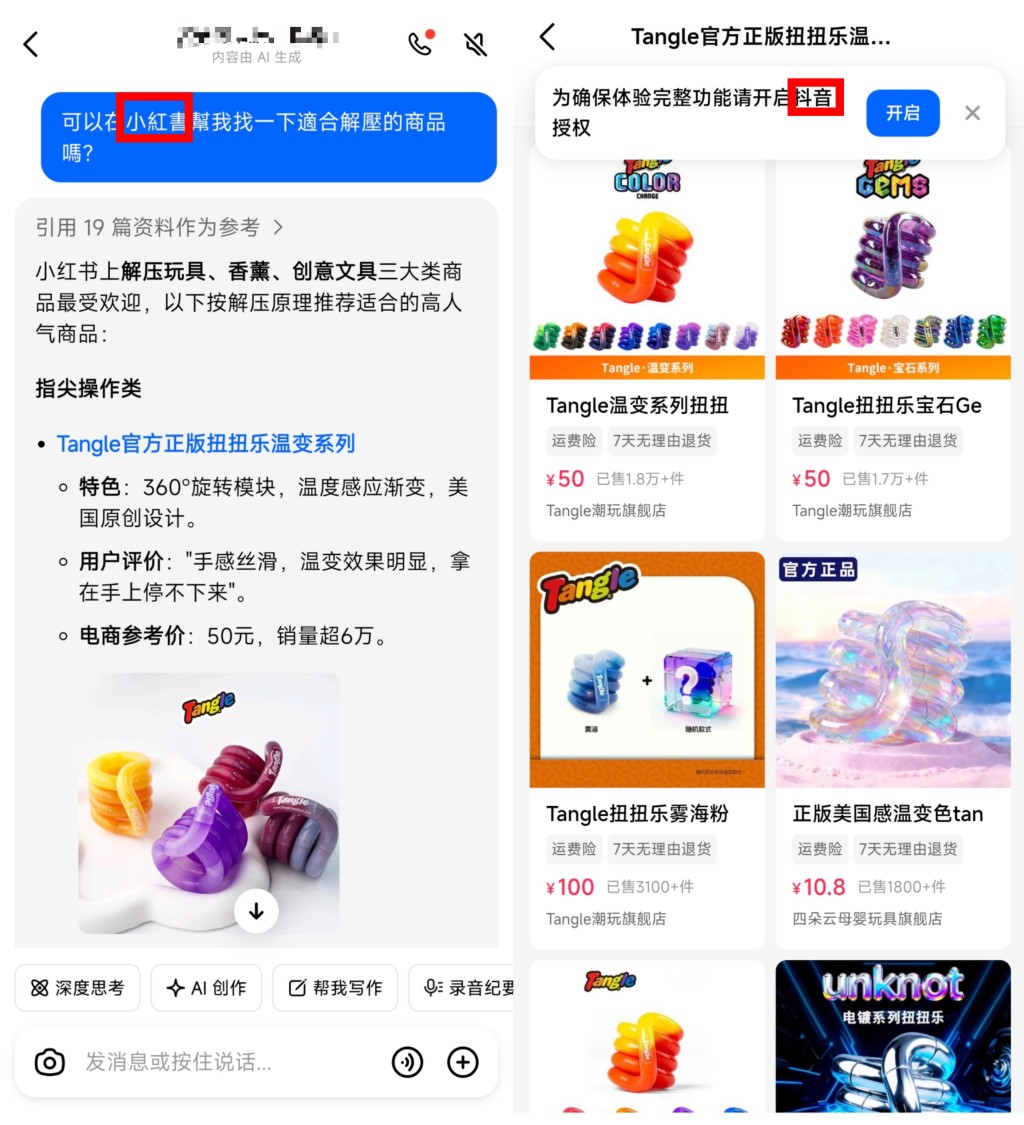Viewport: 1024px width, 1125px height.
Task: Open the AI创作 feature
Action: [x=206, y=988]
